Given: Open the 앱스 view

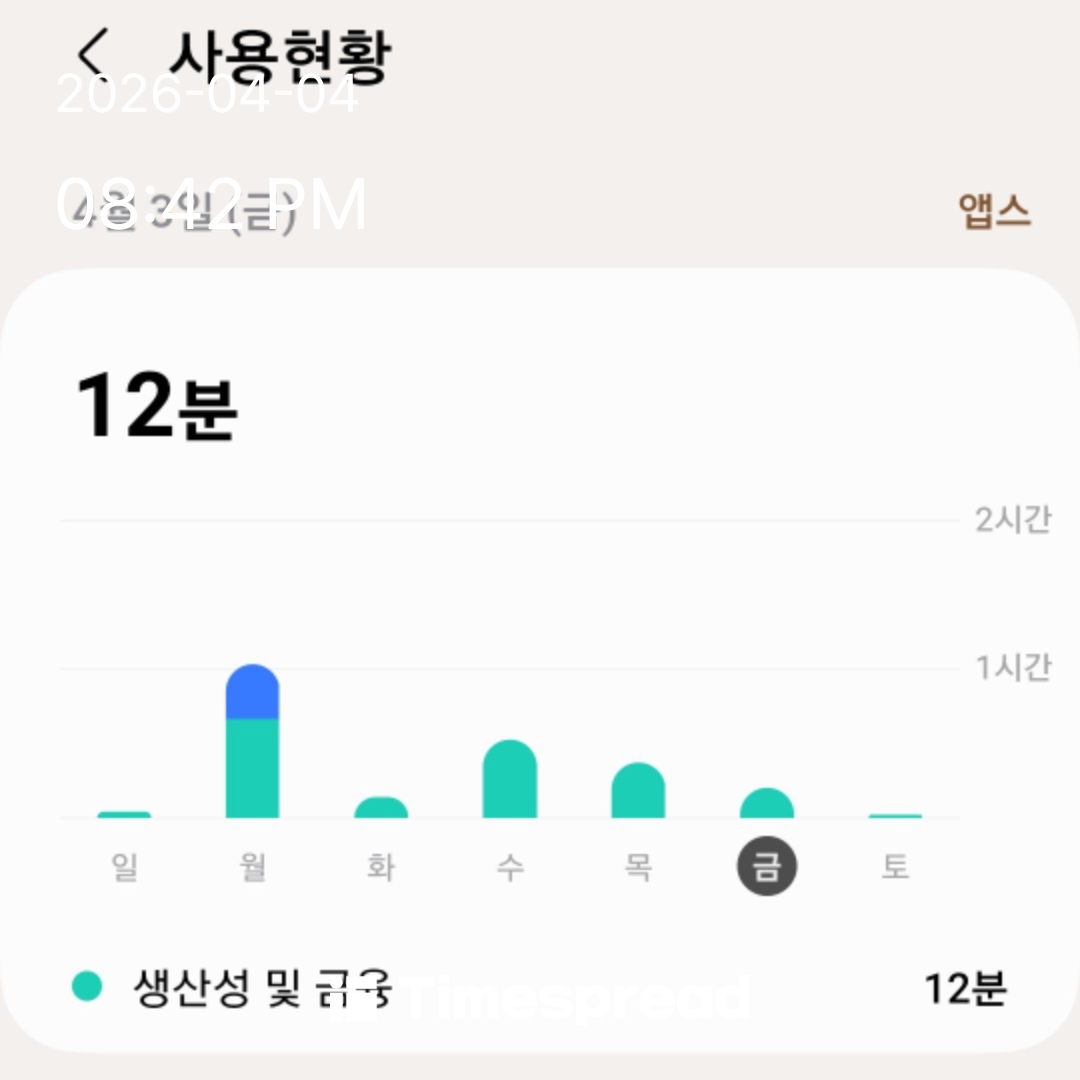Looking at the screenshot, I should point(994,210).
